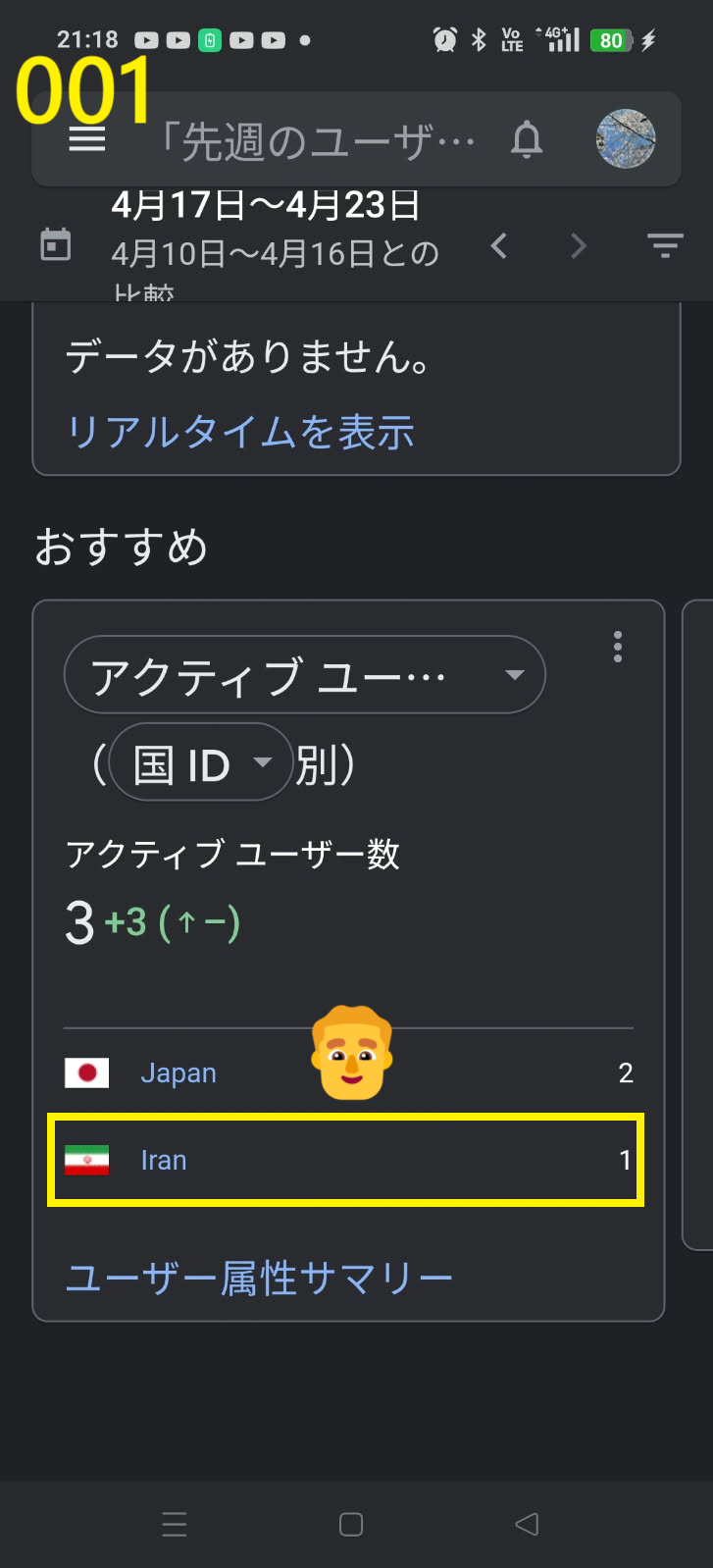
Task: Expand the 国 ID dimension dropdown
Action: point(200,763)
